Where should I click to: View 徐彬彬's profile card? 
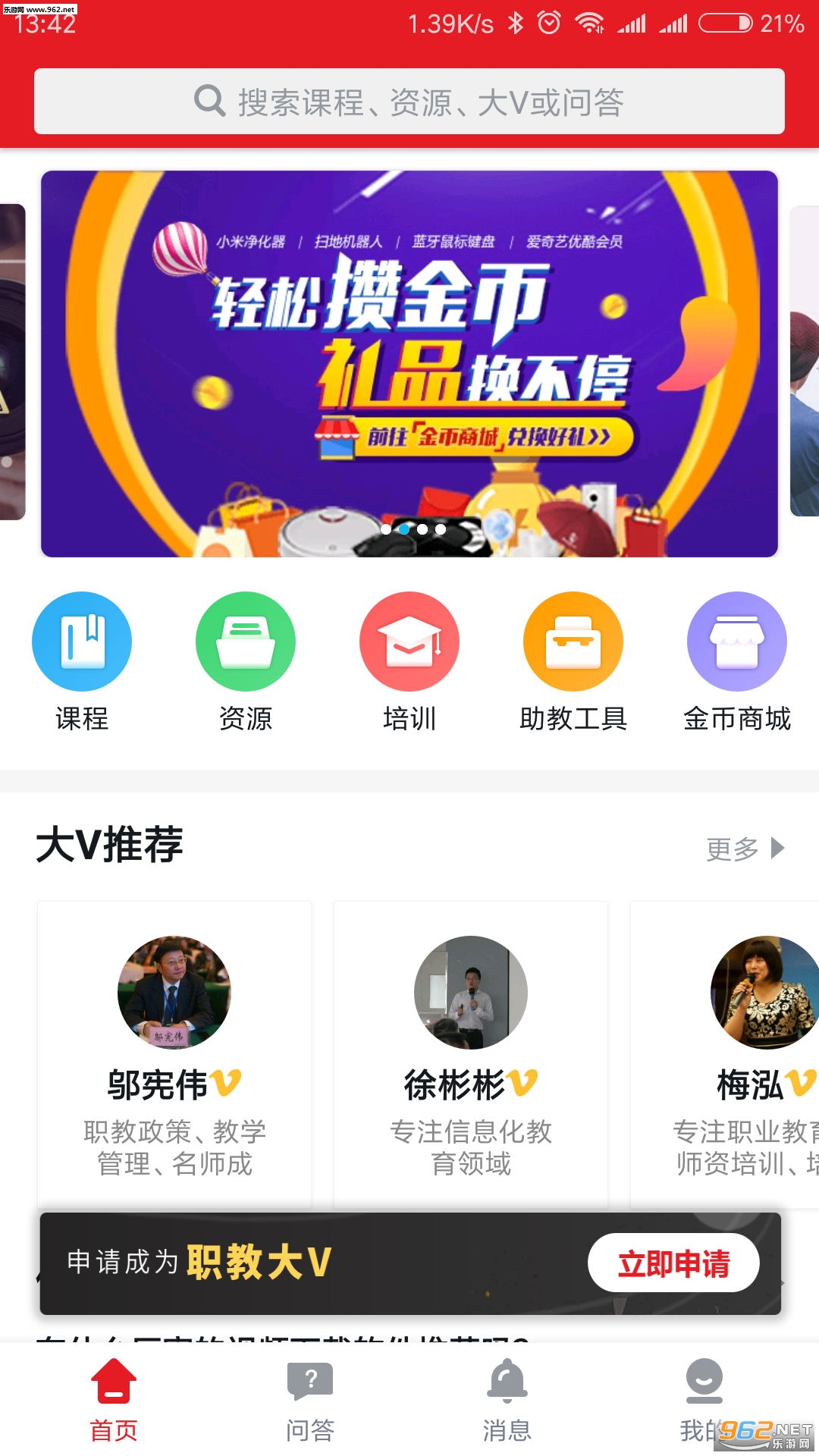[471, 1054]
